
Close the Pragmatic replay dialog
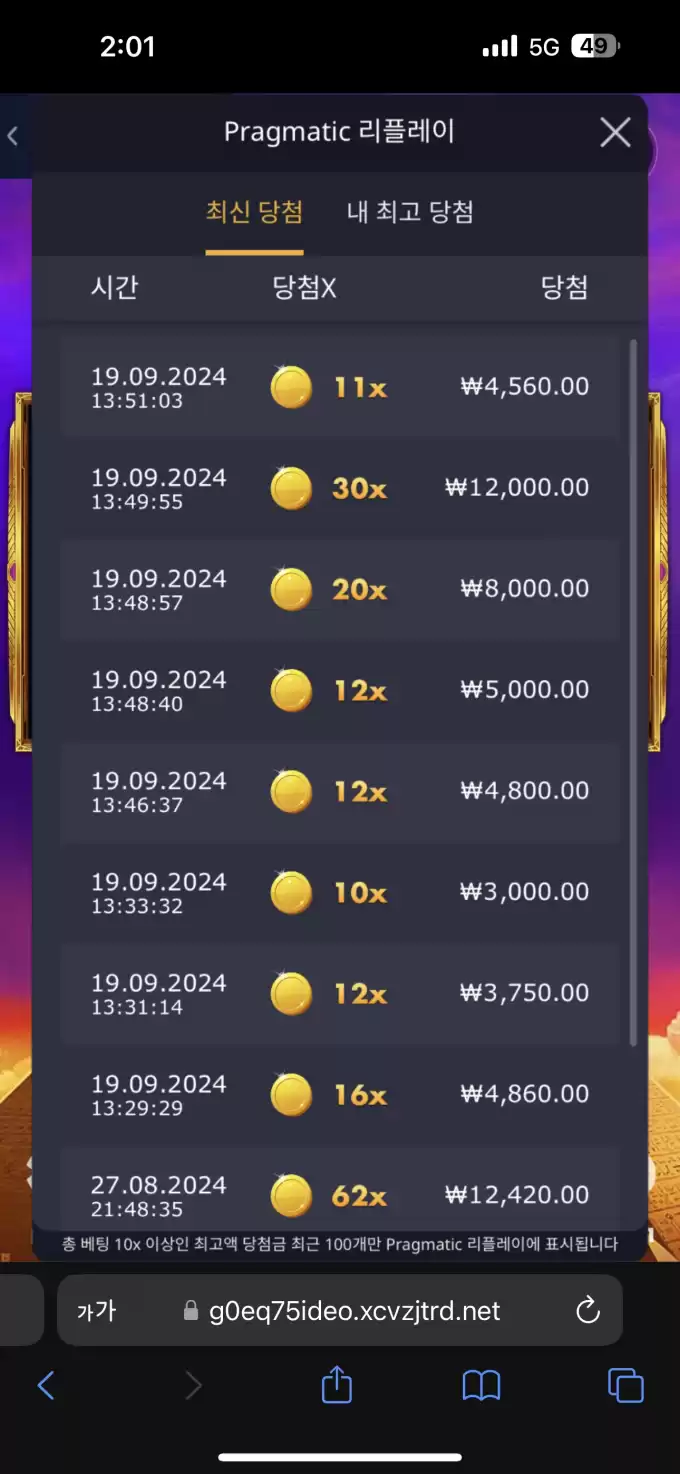(615, 132)
